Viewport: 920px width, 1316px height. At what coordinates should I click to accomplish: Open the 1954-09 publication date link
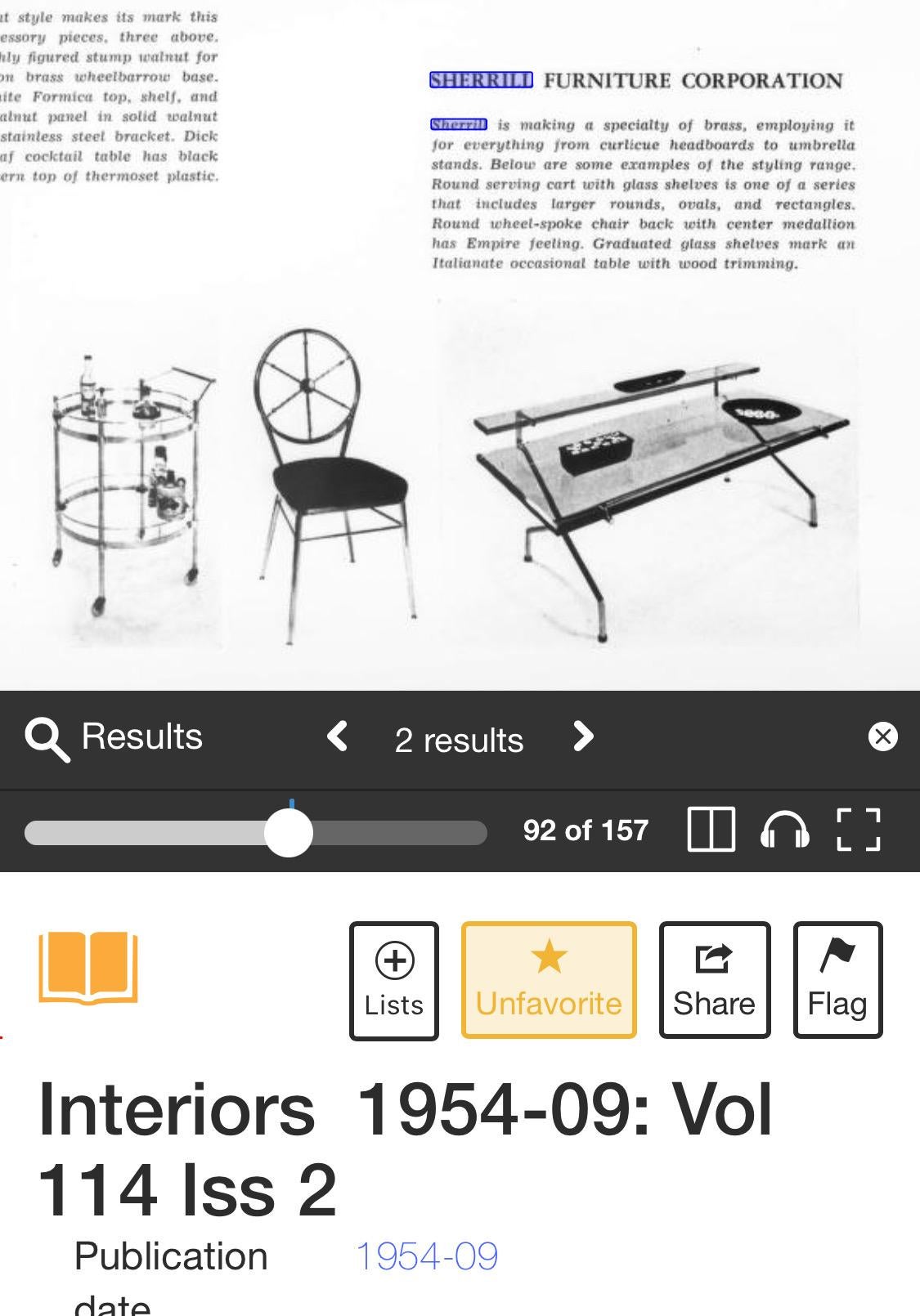(426, 1256)
